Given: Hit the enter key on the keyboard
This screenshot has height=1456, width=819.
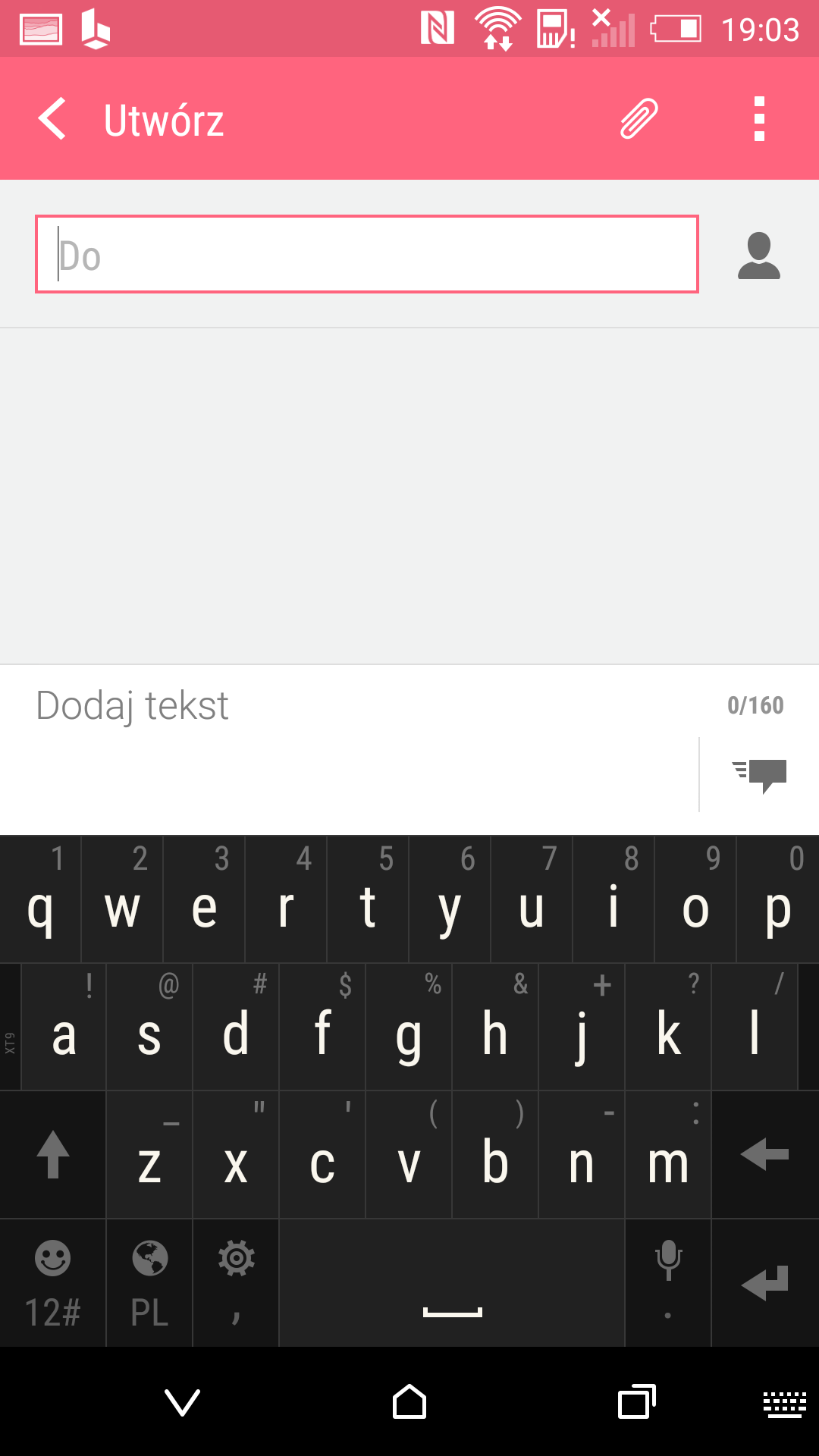Looking at the screenshot, I should coord(765,1283).
